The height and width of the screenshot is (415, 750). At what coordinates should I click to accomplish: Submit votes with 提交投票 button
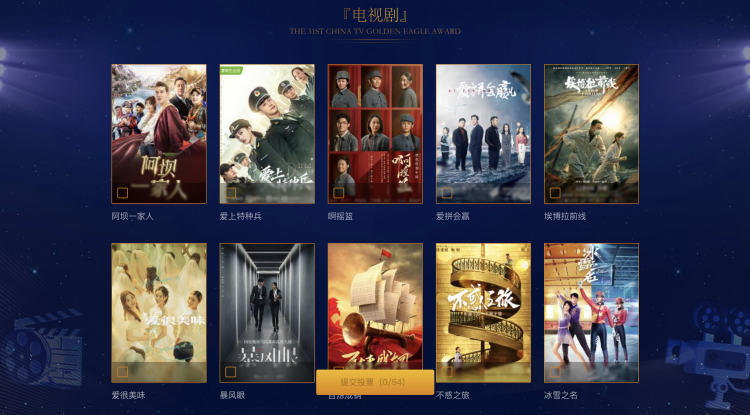pyautogui.click(x=374, y=382)
